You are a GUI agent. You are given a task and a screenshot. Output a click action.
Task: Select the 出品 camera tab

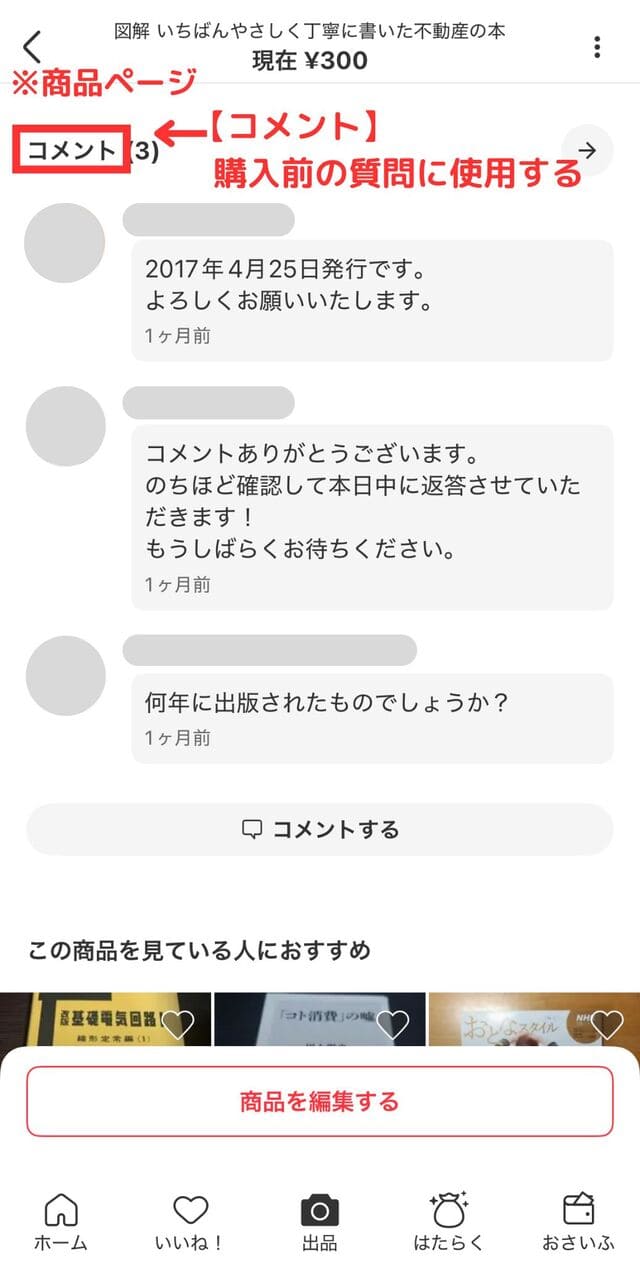pos(319,1222)
